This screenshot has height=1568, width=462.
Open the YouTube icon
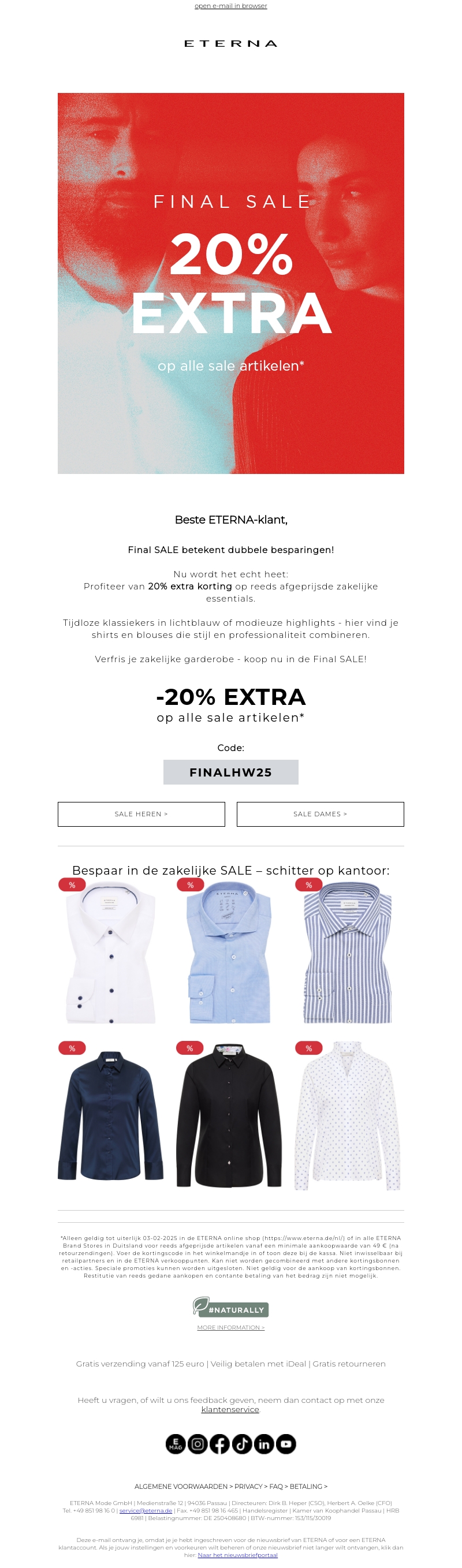[x=286, y=1444]
